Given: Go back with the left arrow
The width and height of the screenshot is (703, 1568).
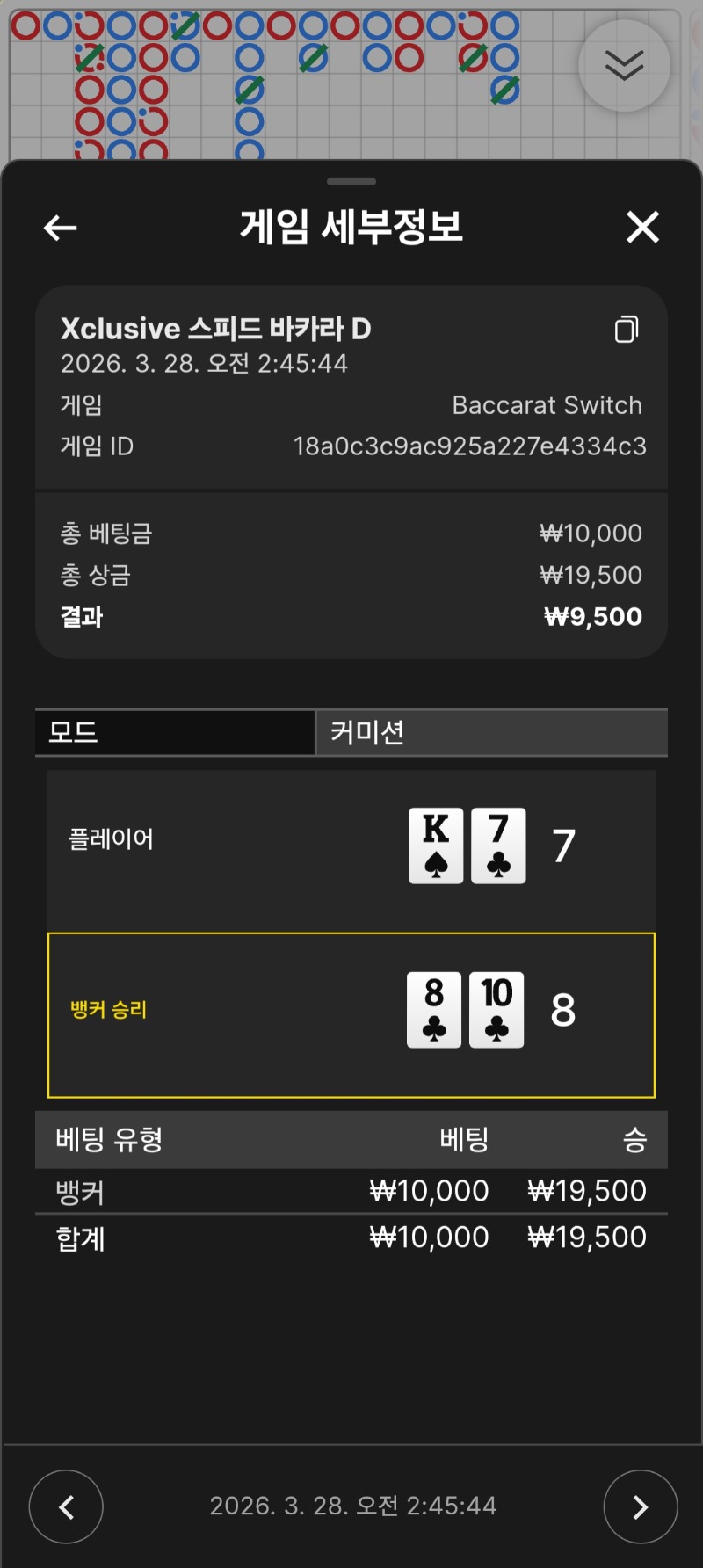Looking at the screenshot, I should 61,229.
